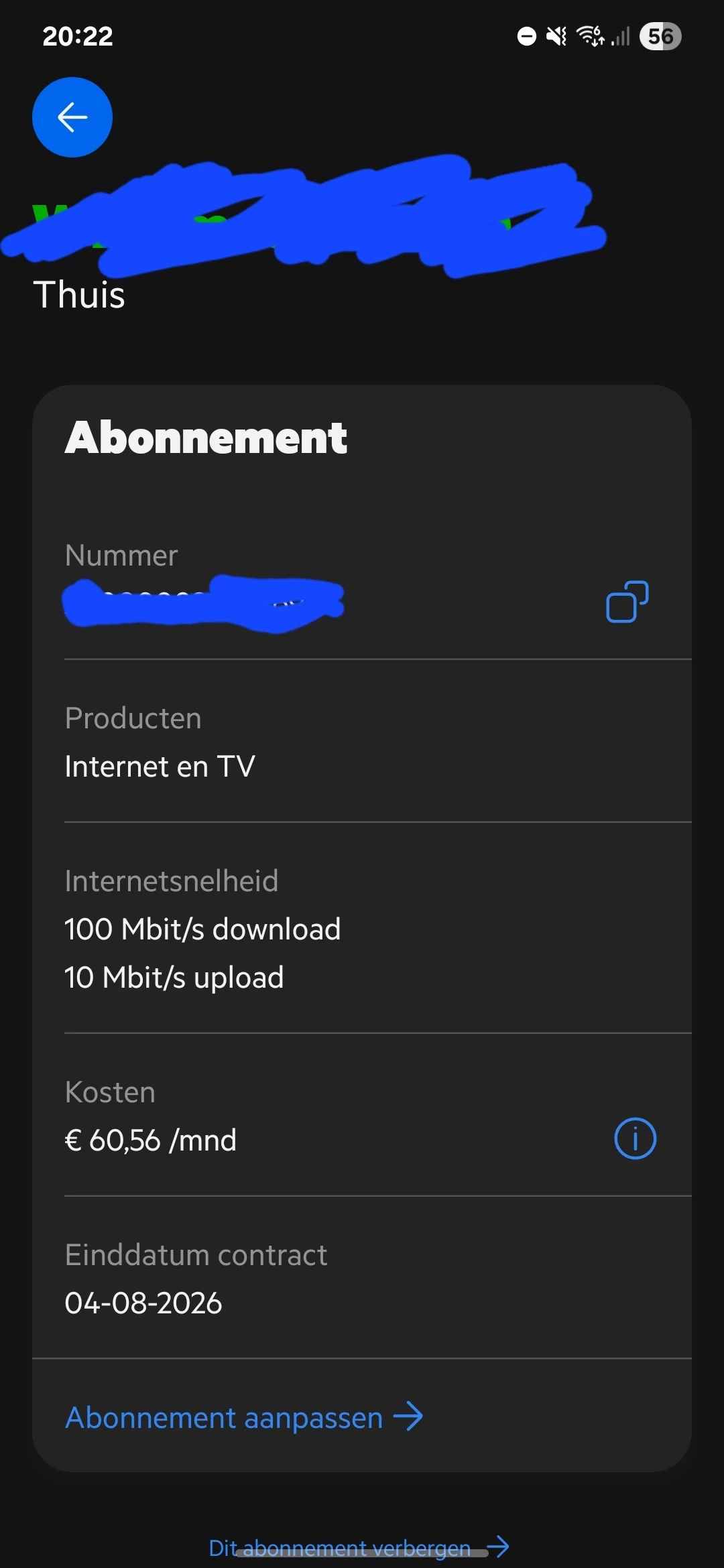Tap Dit abonnement verbergen link

click(x=359, y=1548)
